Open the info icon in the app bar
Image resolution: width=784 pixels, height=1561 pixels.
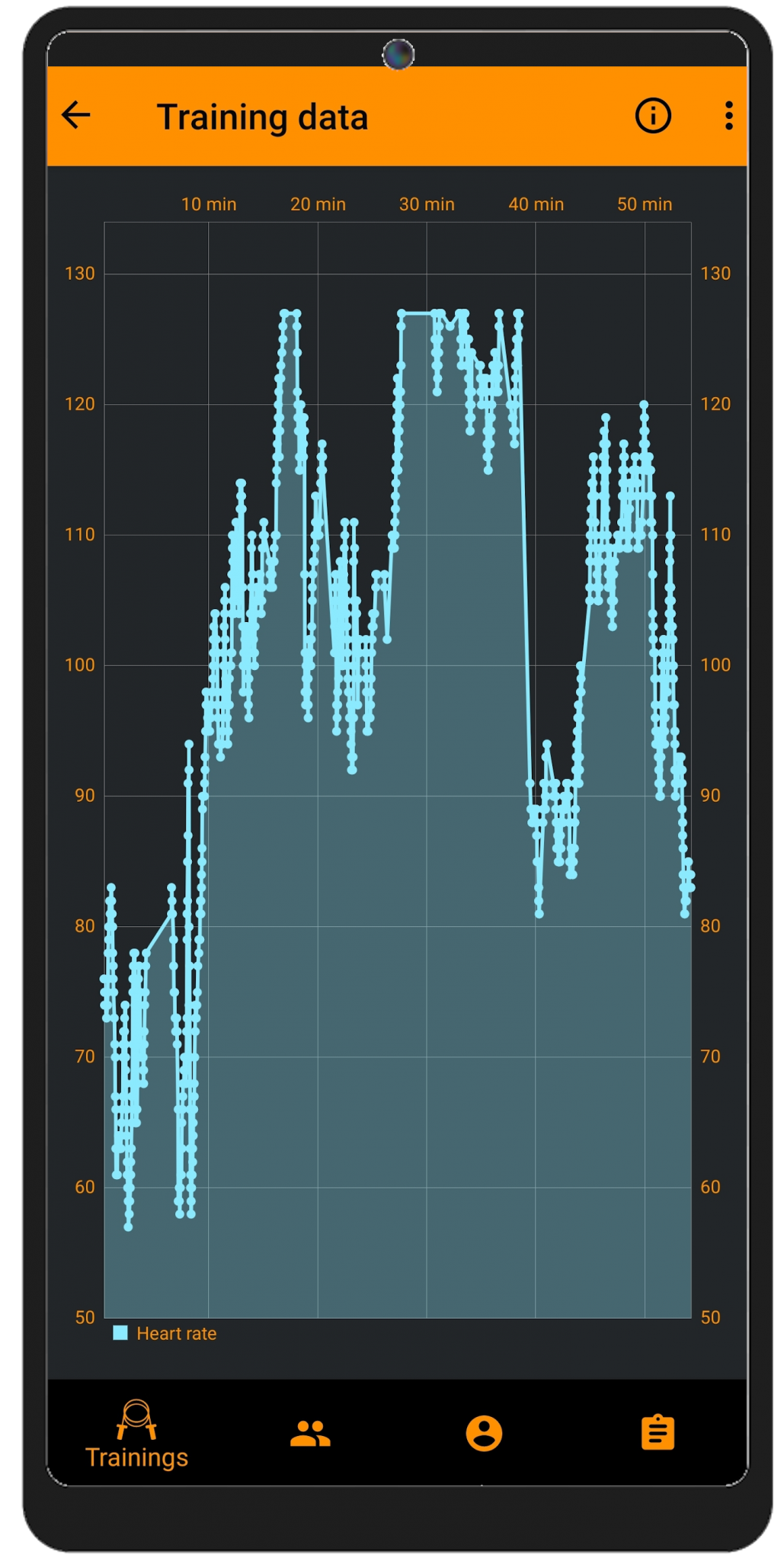point(653,116)
